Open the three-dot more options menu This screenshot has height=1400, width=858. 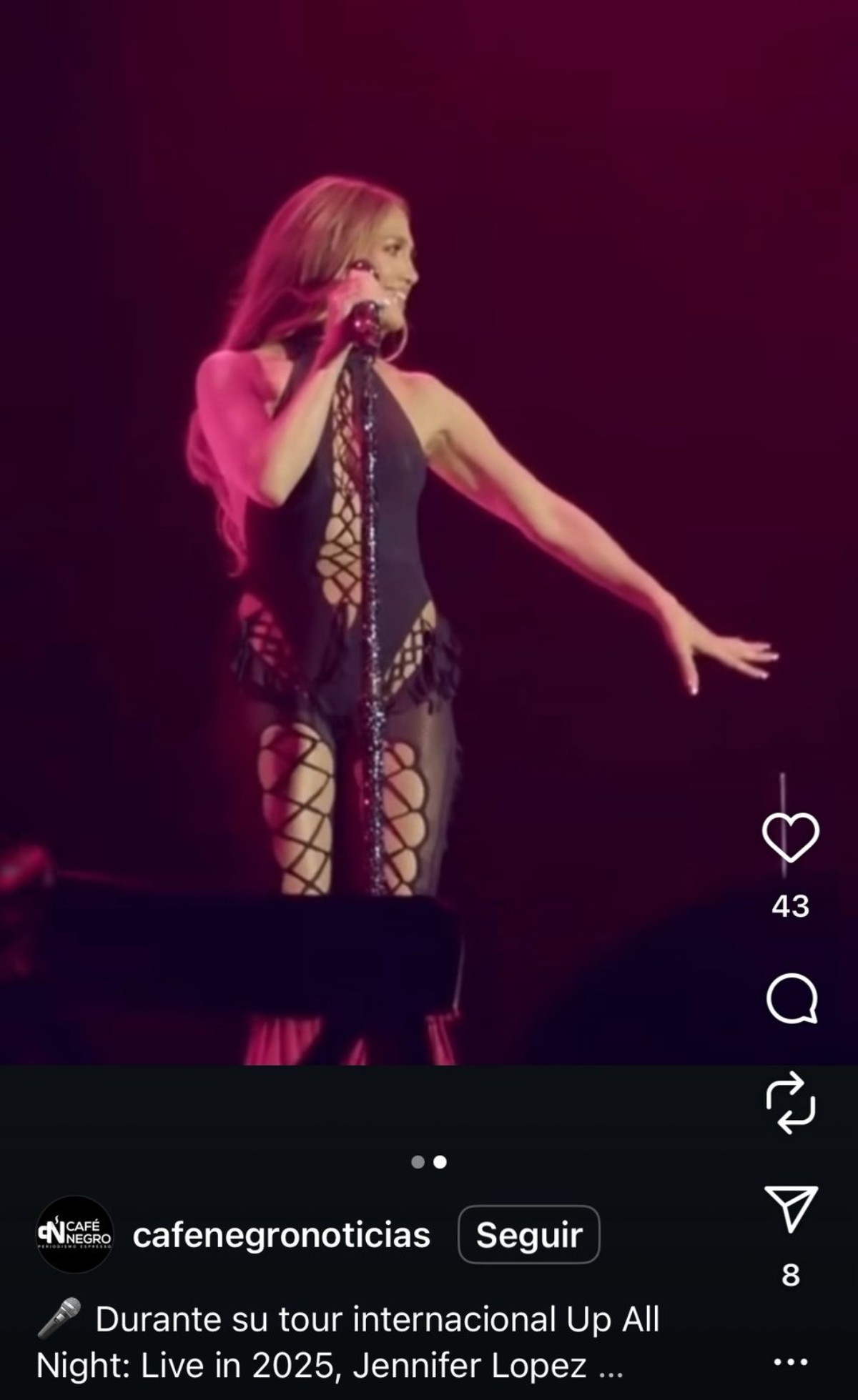791,1362
